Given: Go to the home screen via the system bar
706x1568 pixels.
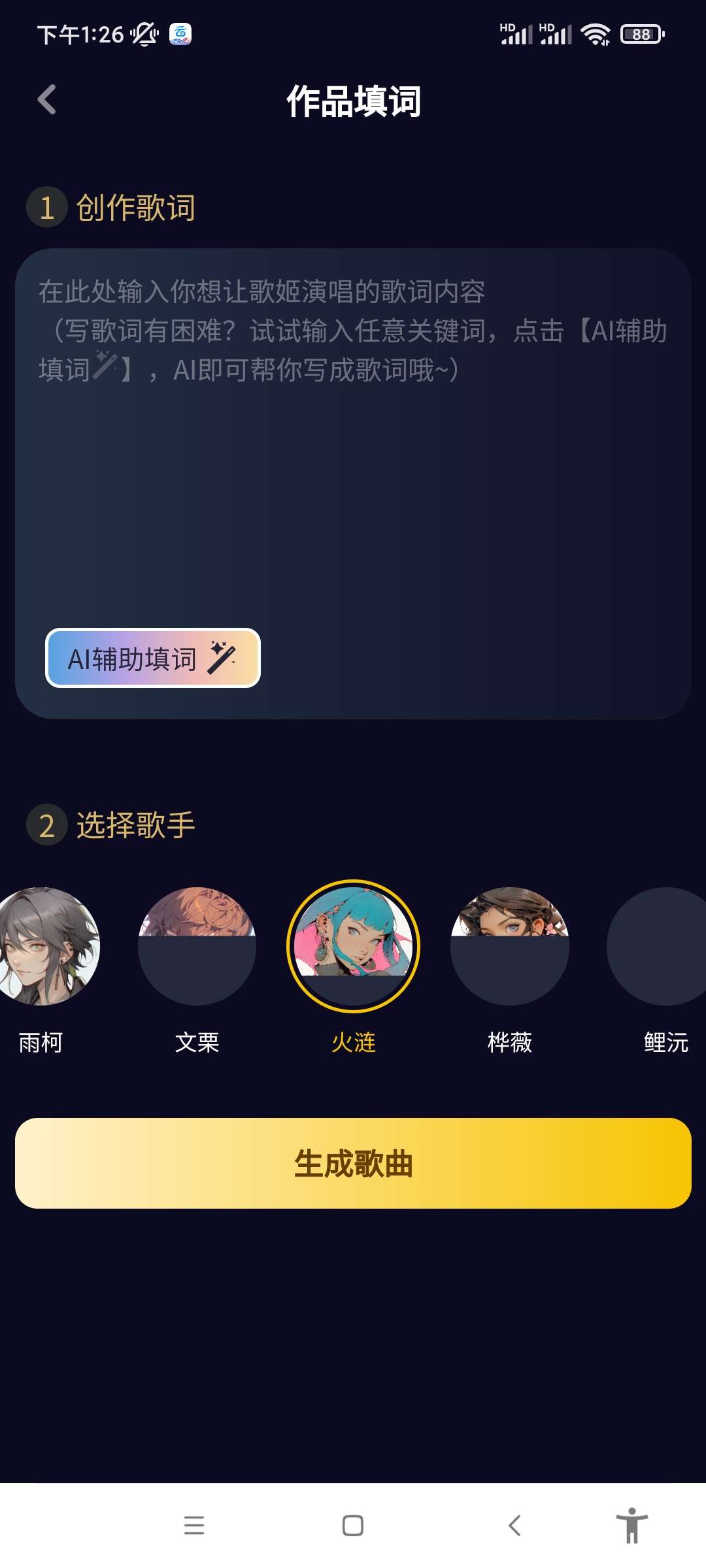Looking at the screenshot, I should click(x=353, y=1526).
